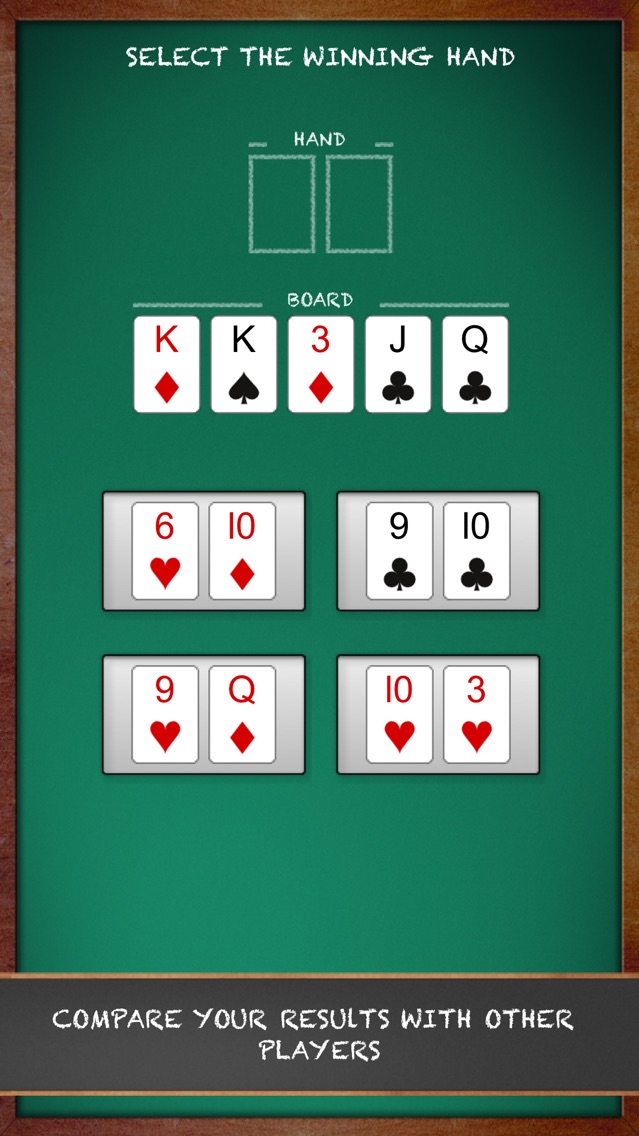The image size is (639, 1136).
Task: Select the 10 of hearts, 3 of hearts hand
Action: [x=438, y=715]
